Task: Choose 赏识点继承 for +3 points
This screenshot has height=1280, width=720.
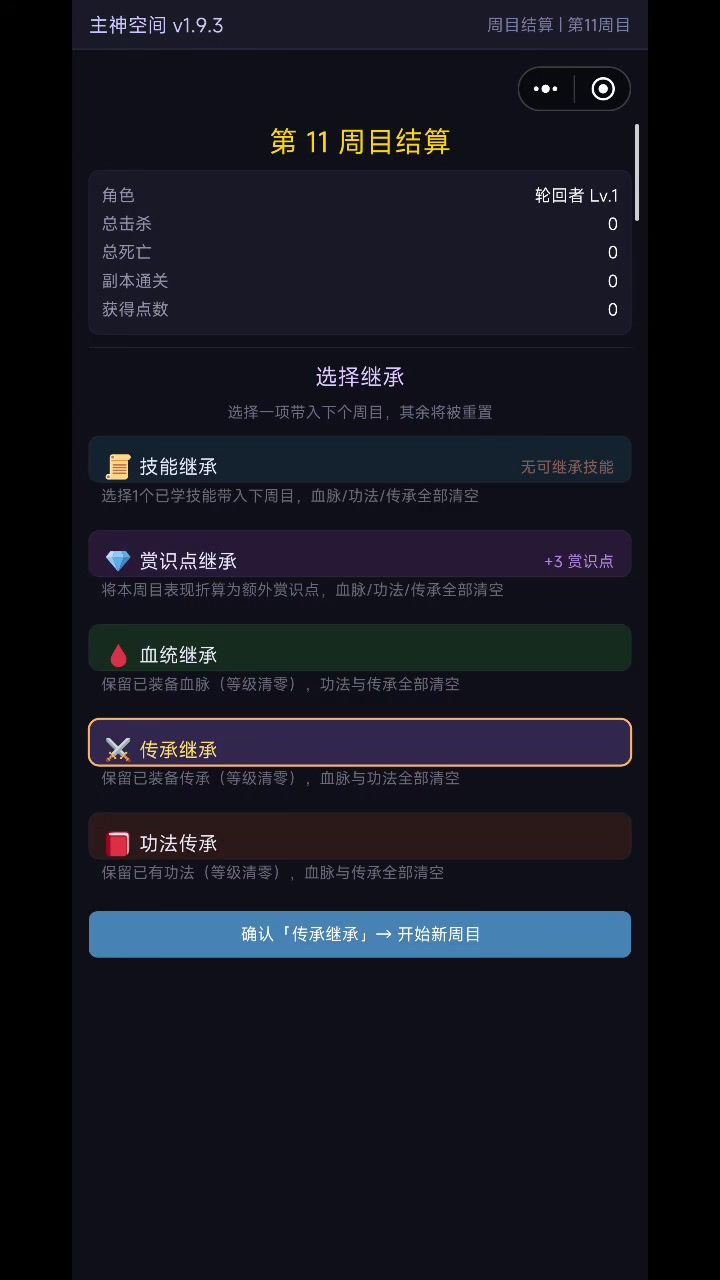Action: (359, 555)
